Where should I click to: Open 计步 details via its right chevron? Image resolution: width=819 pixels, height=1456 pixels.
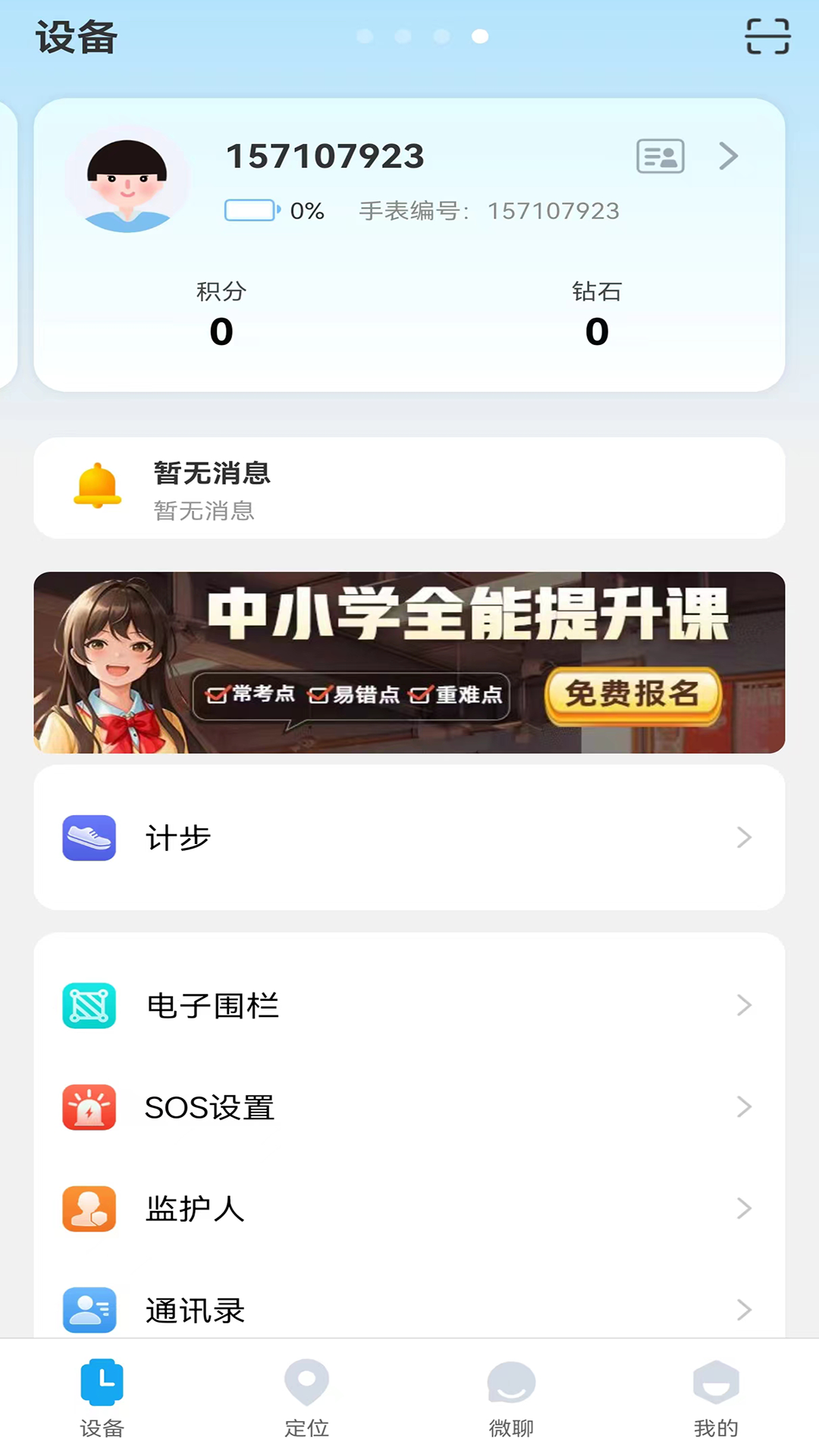click(744, 837)
